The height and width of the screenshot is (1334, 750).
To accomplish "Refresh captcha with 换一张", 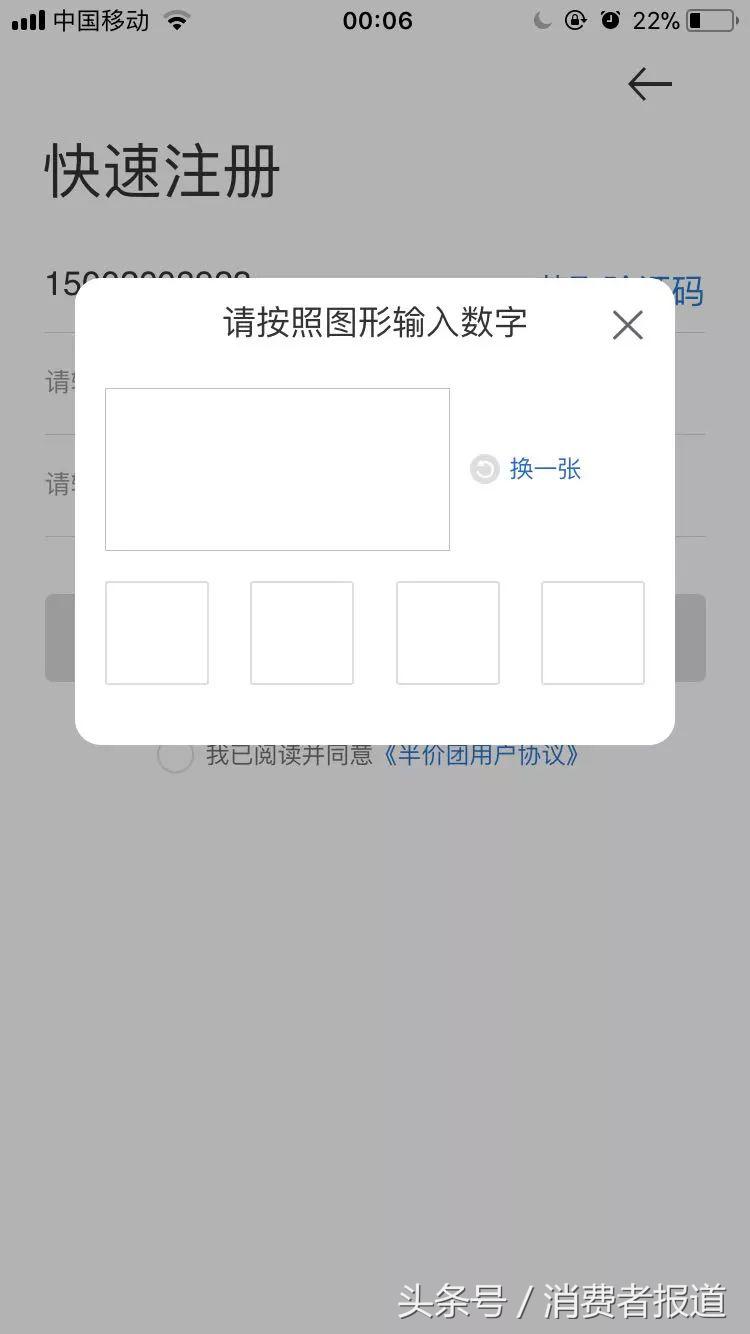I will [526, 469].
